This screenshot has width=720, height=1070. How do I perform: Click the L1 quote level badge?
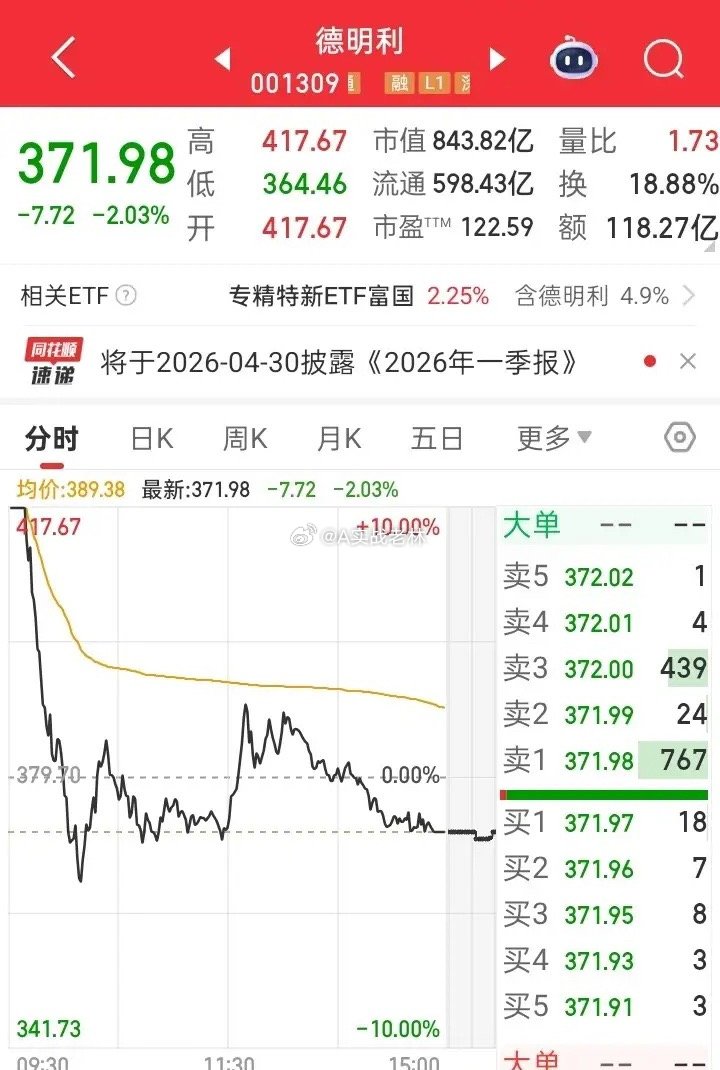[x=433, y=84]
